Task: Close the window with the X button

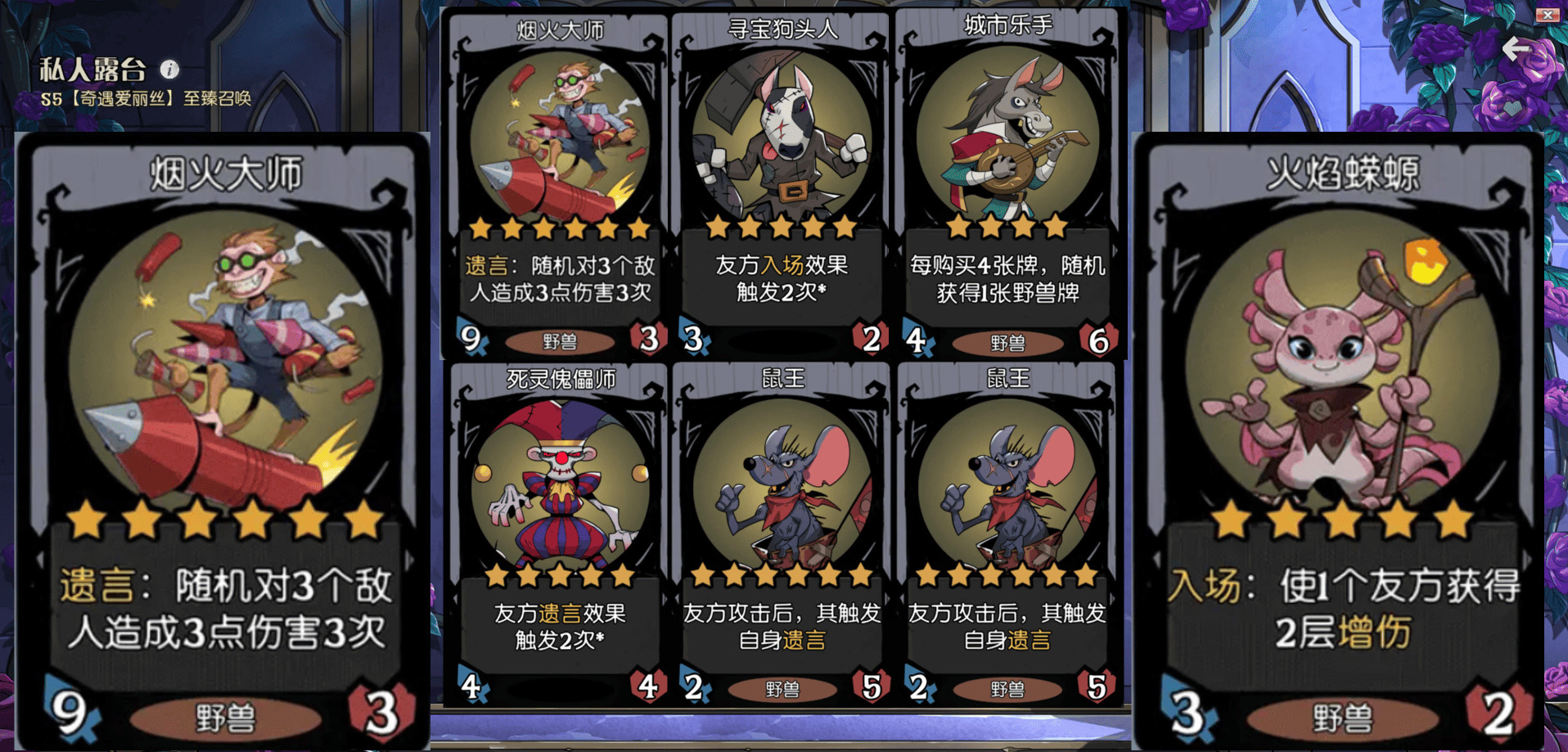Action: point(1548,14)
